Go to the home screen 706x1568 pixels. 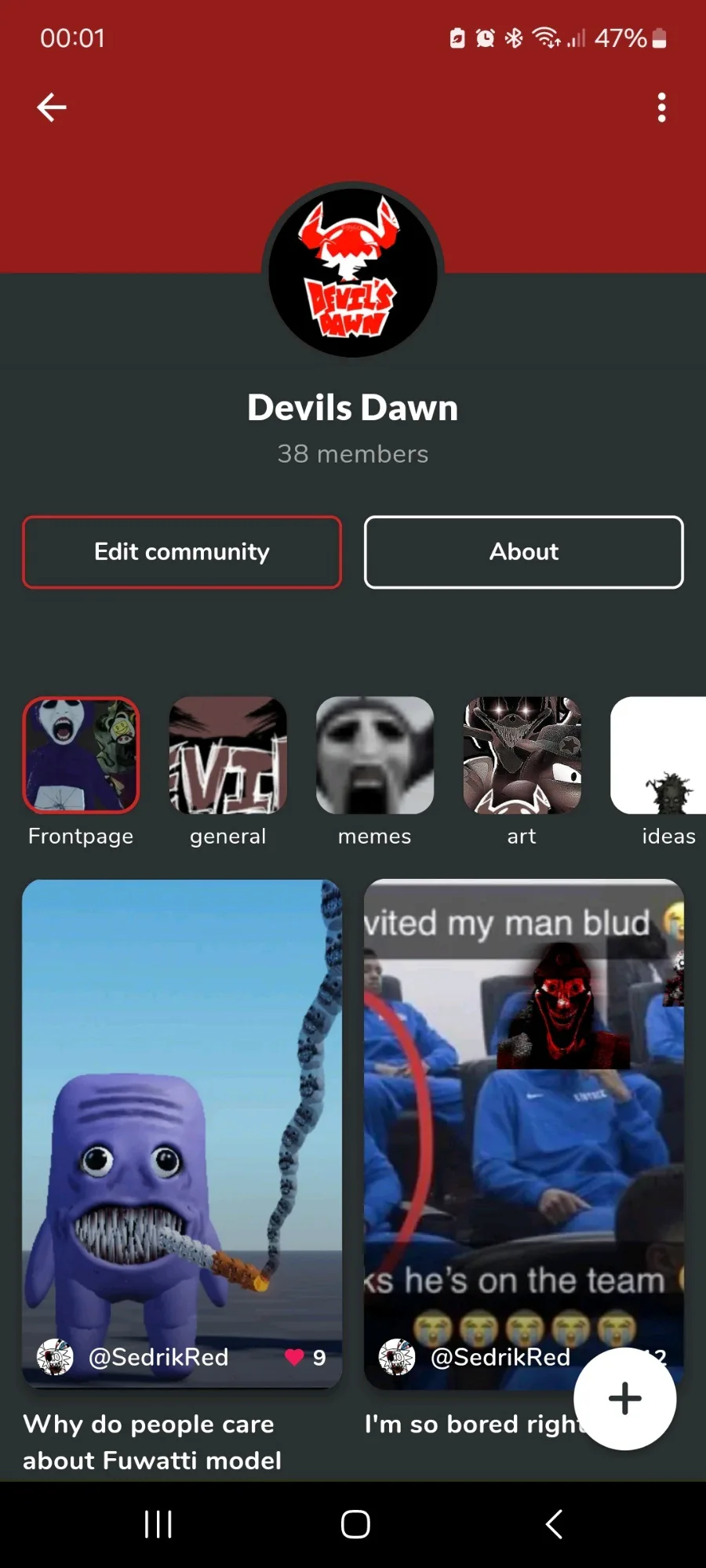(355, 1524)
